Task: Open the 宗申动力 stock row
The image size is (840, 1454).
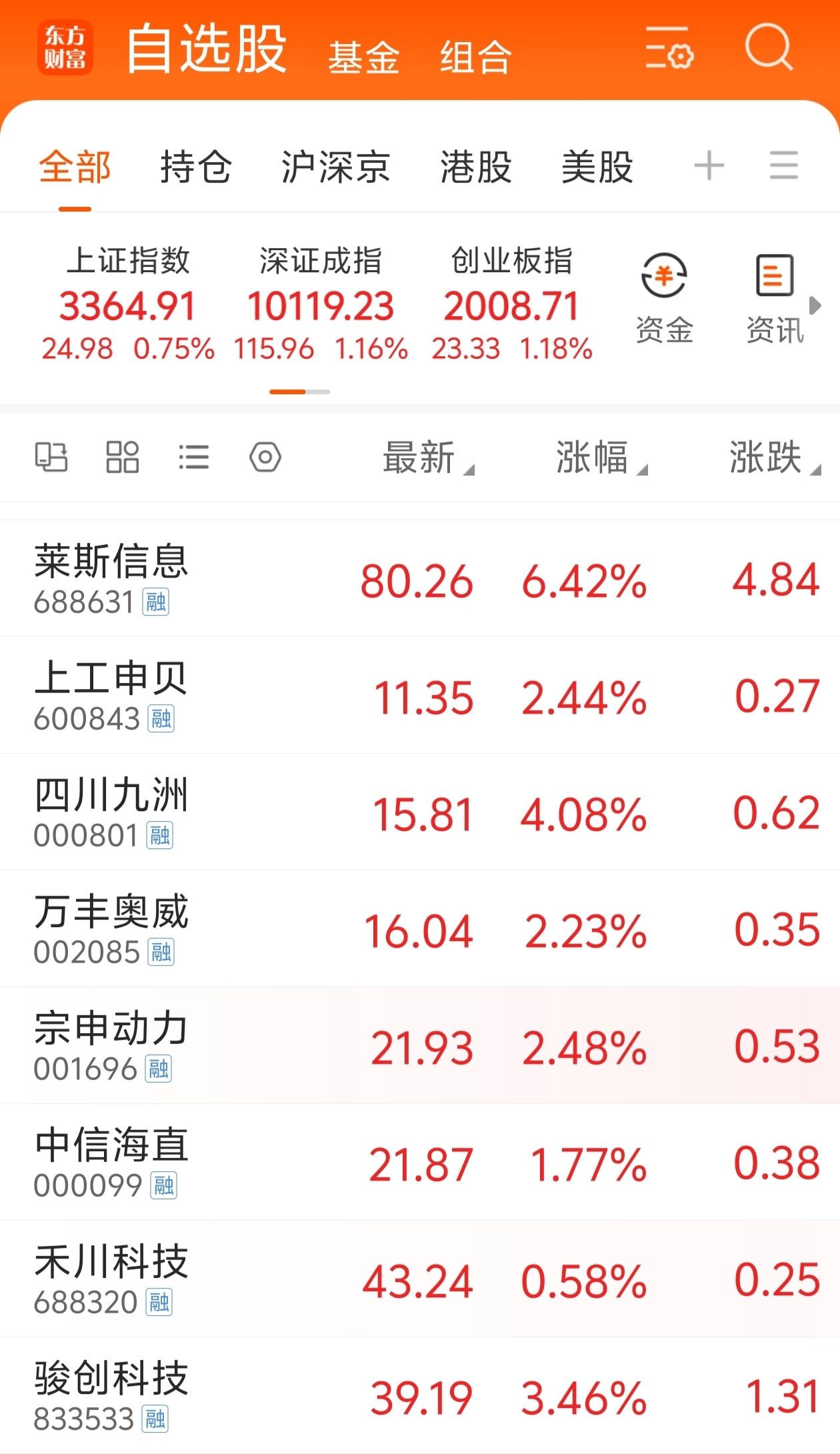Action: (420, 1046)
